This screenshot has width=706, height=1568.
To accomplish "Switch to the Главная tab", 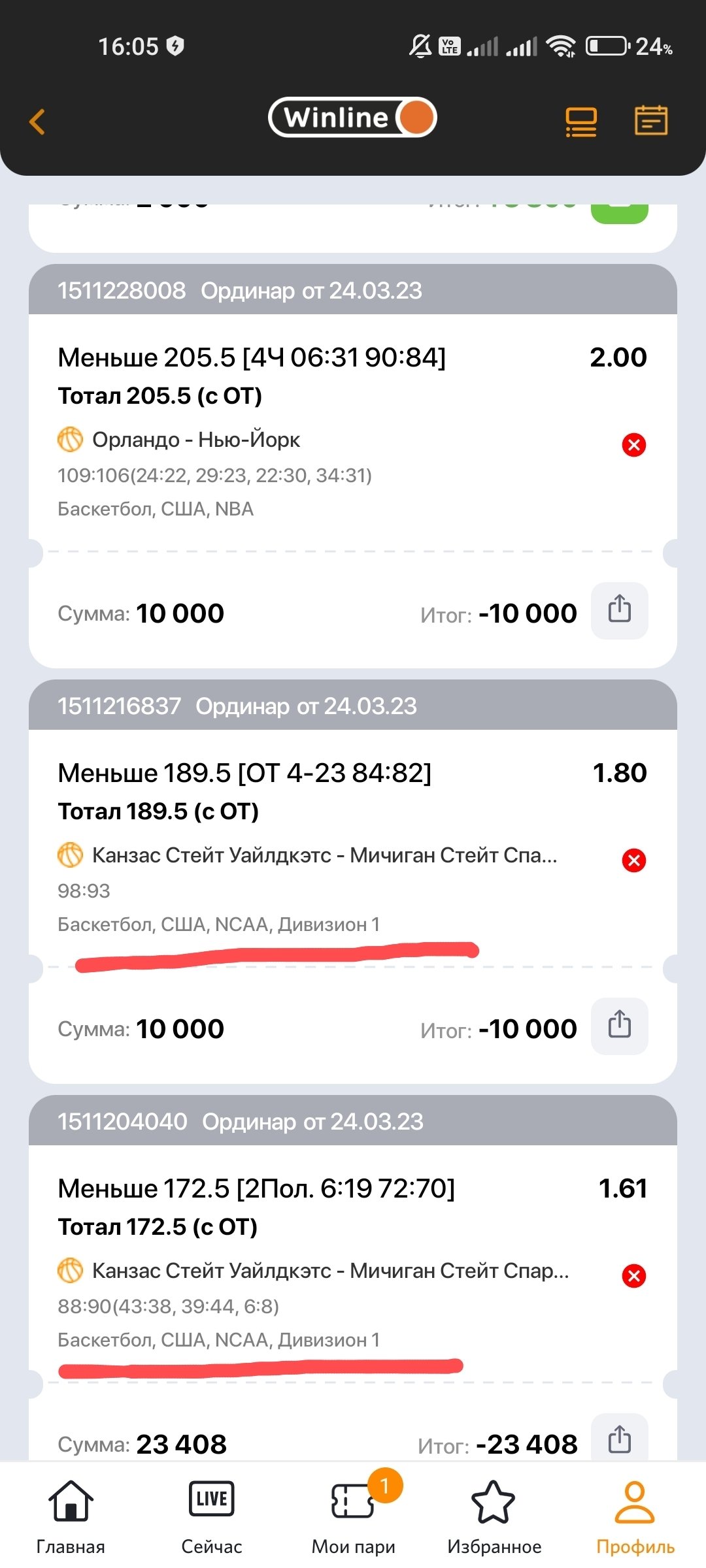I will [71, 1517].
